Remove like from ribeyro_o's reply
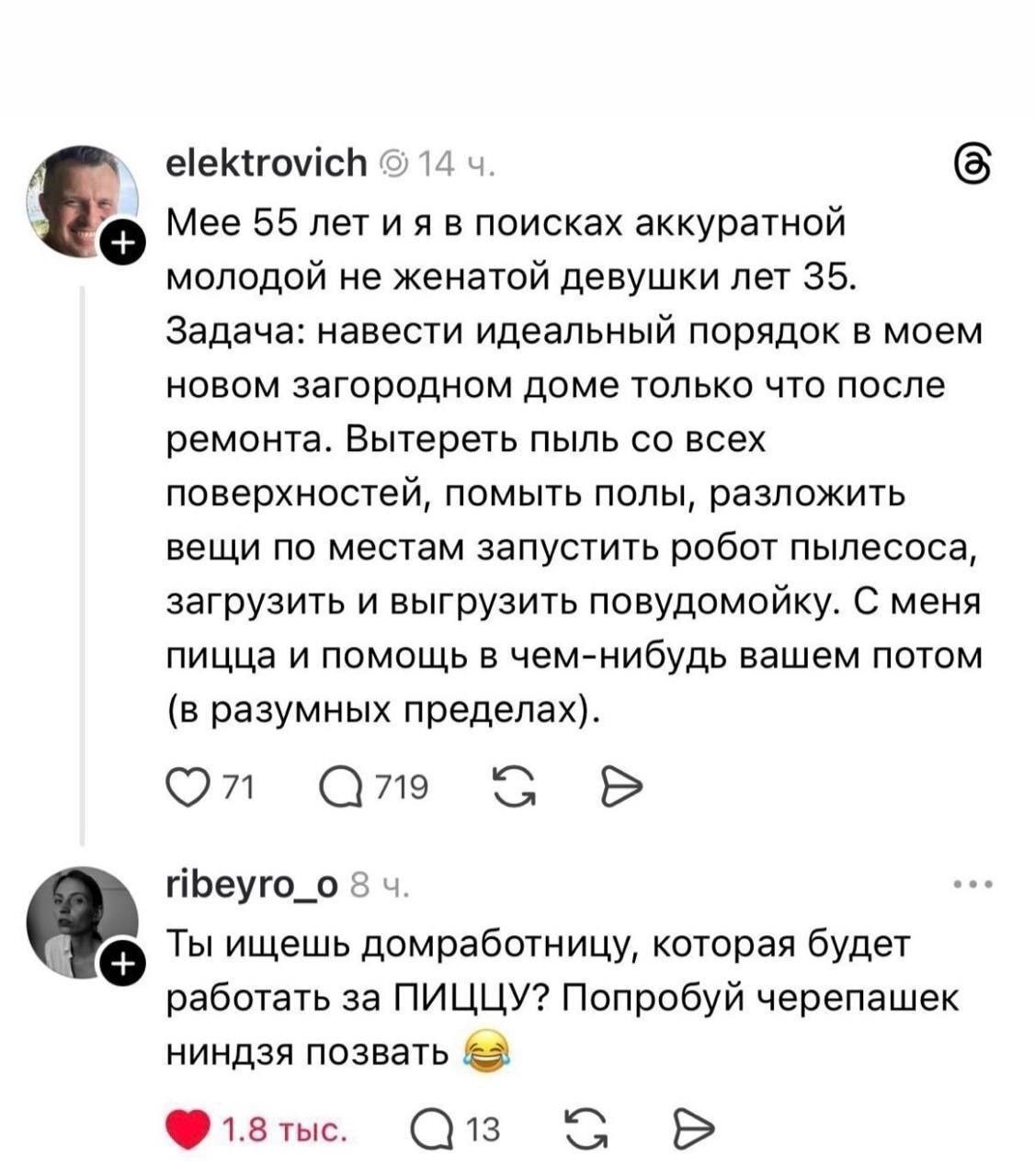The width and height of the screenshot is (1035, 1176). (188, 1129)
